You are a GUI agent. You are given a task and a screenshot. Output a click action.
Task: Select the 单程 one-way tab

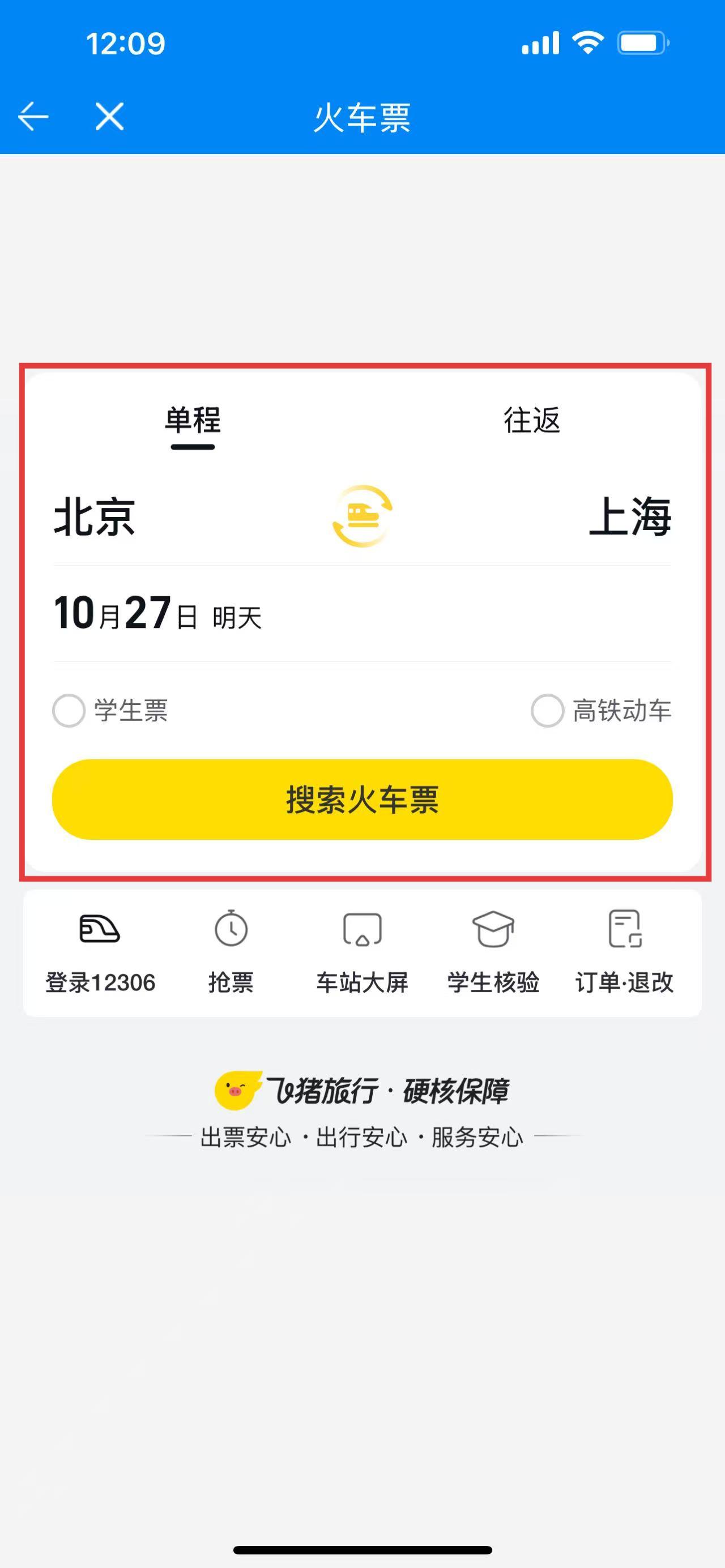(x=193, y=421)
